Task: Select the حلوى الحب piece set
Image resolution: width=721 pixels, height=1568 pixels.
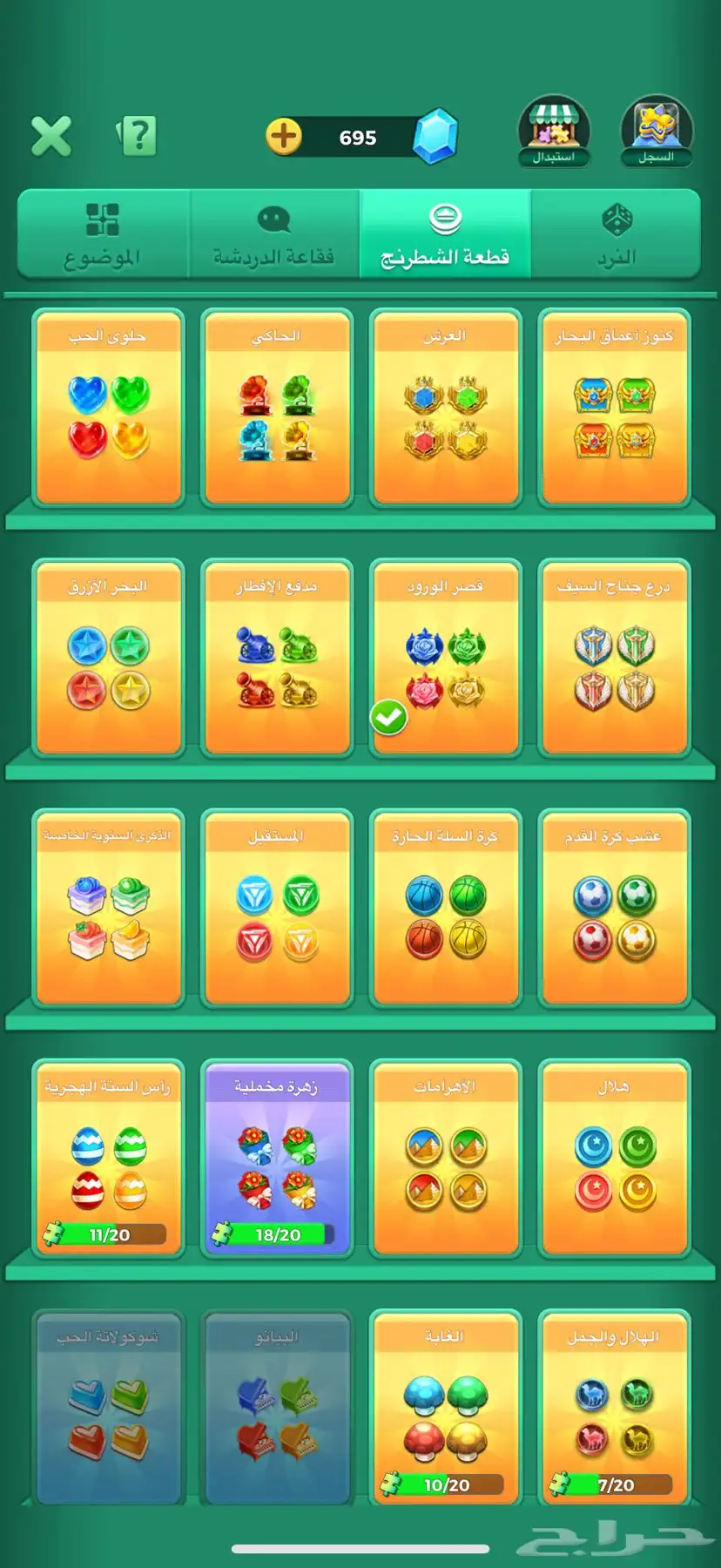Action: pyautogui.click(x=108, y=408)
